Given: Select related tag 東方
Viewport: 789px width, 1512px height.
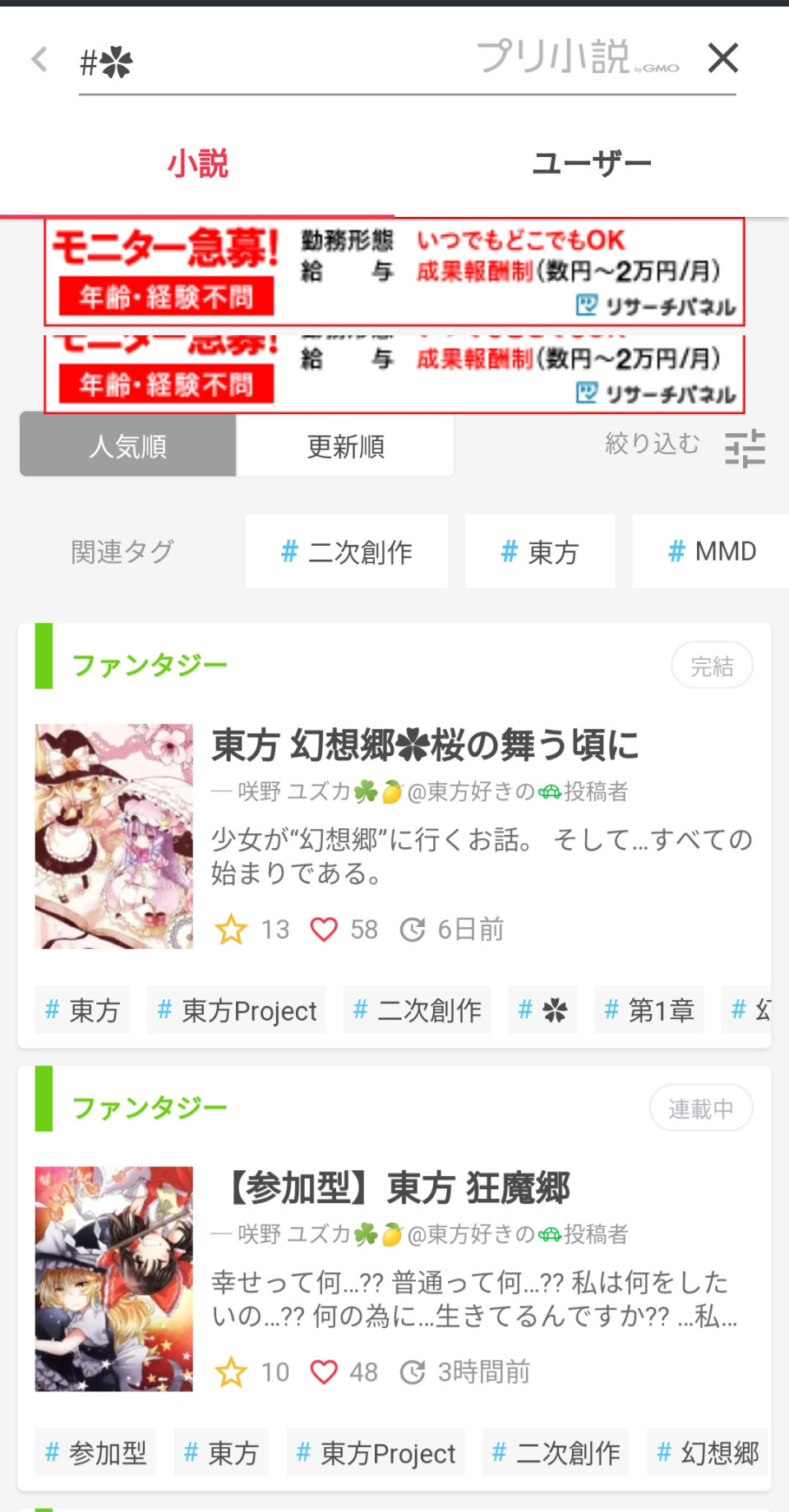Looking at the screenshot, I should [540, 551].
